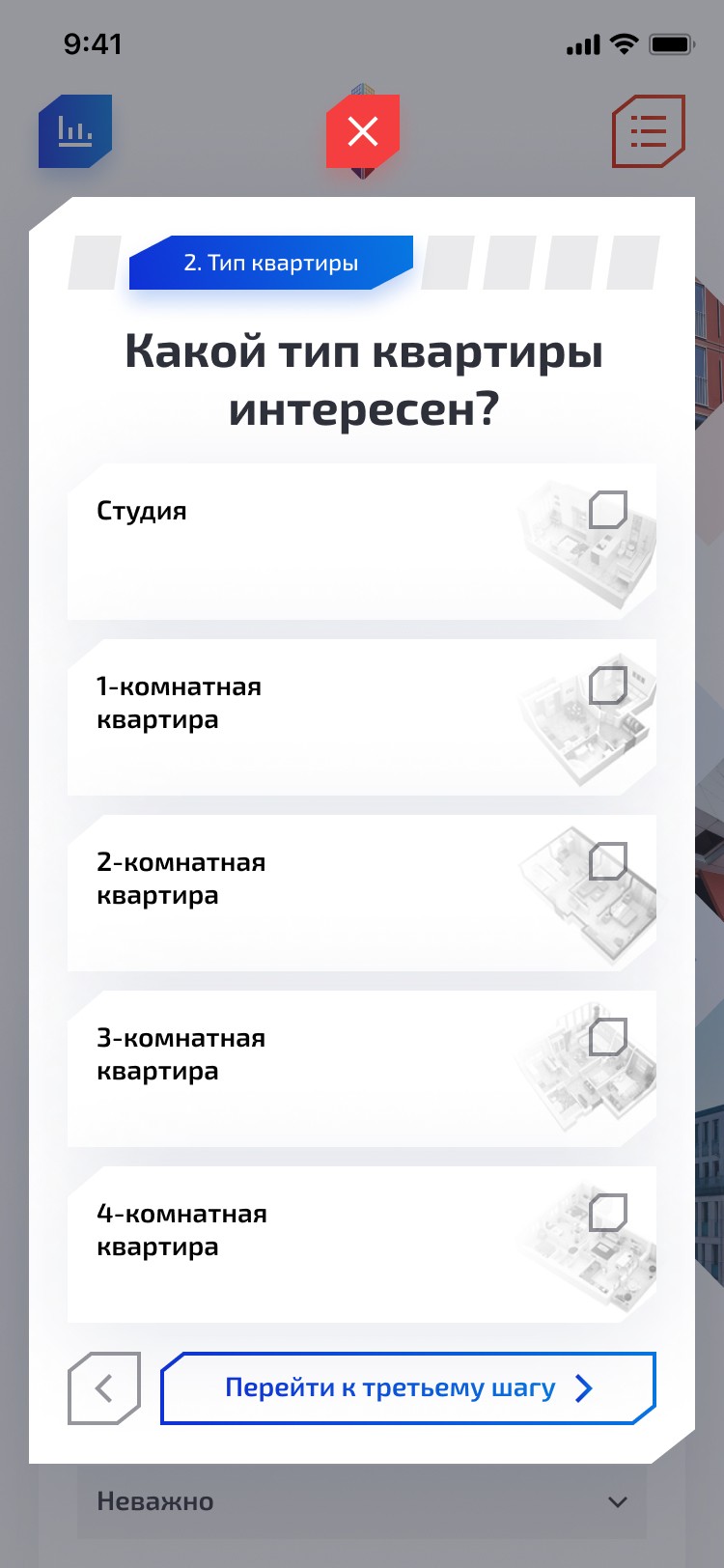Choose the 3-комнатная квартира option
This screenshot has width=724, height=1568.
[608, 1036]
